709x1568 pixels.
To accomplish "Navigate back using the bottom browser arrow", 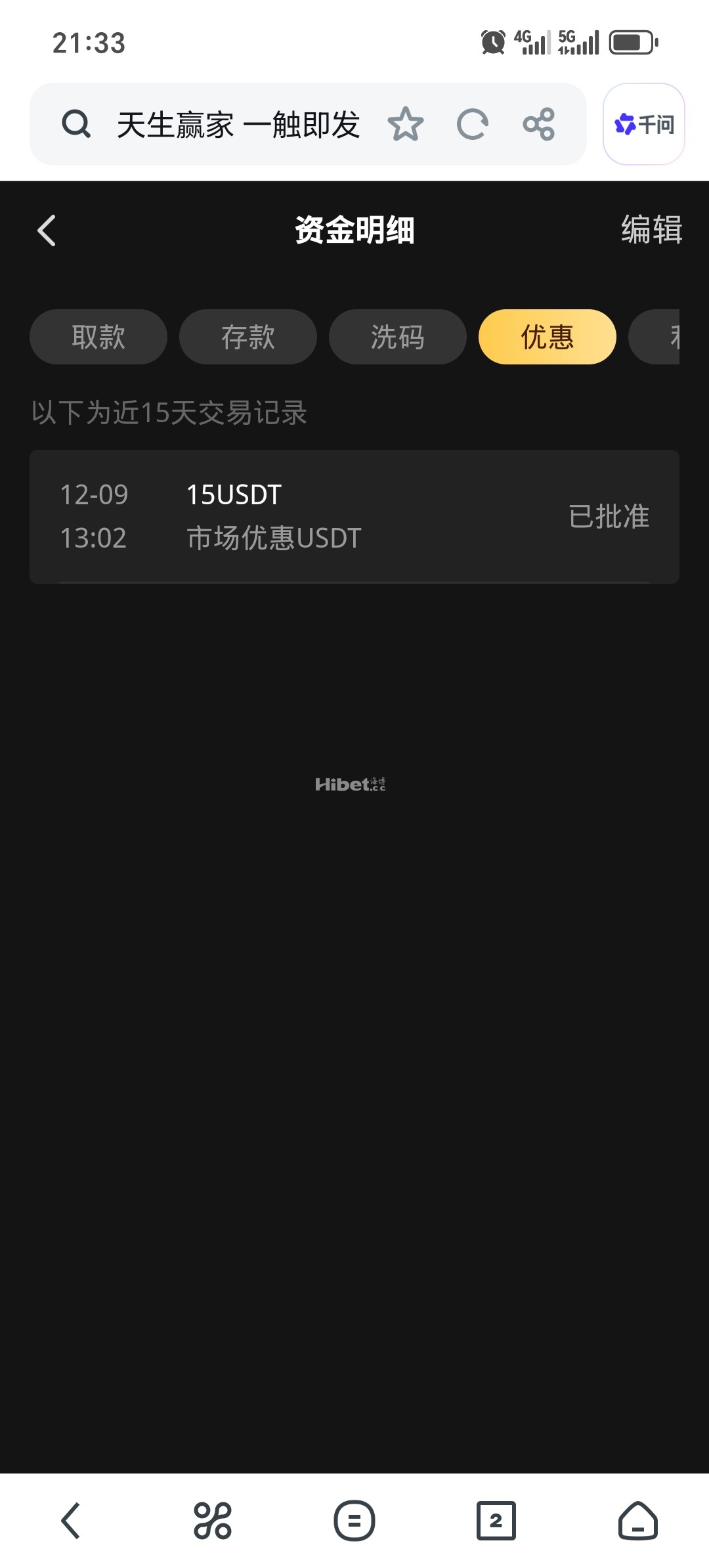I will pyautogui.click(x=71, y=1521).
